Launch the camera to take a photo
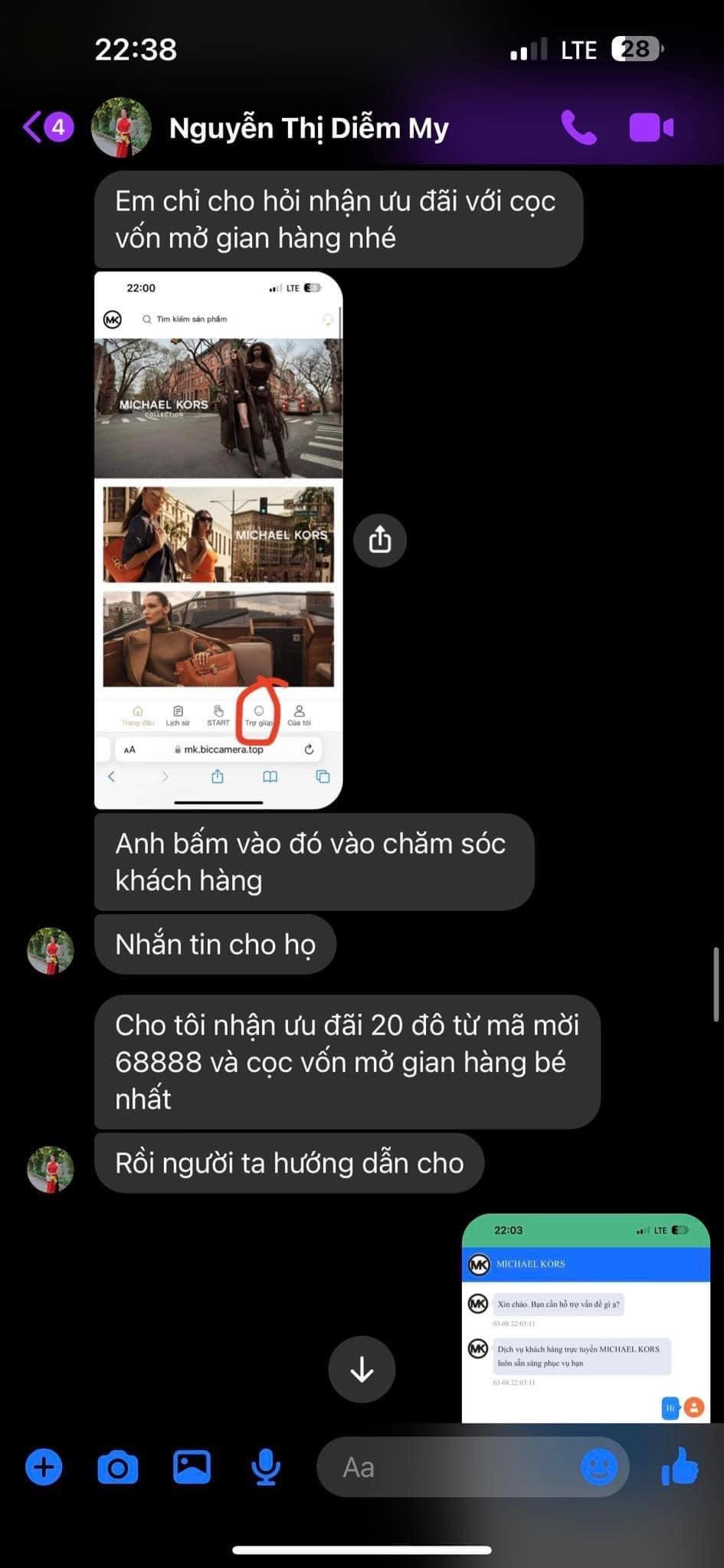This screenshot has height=1568, width=724. point(118,1468)
